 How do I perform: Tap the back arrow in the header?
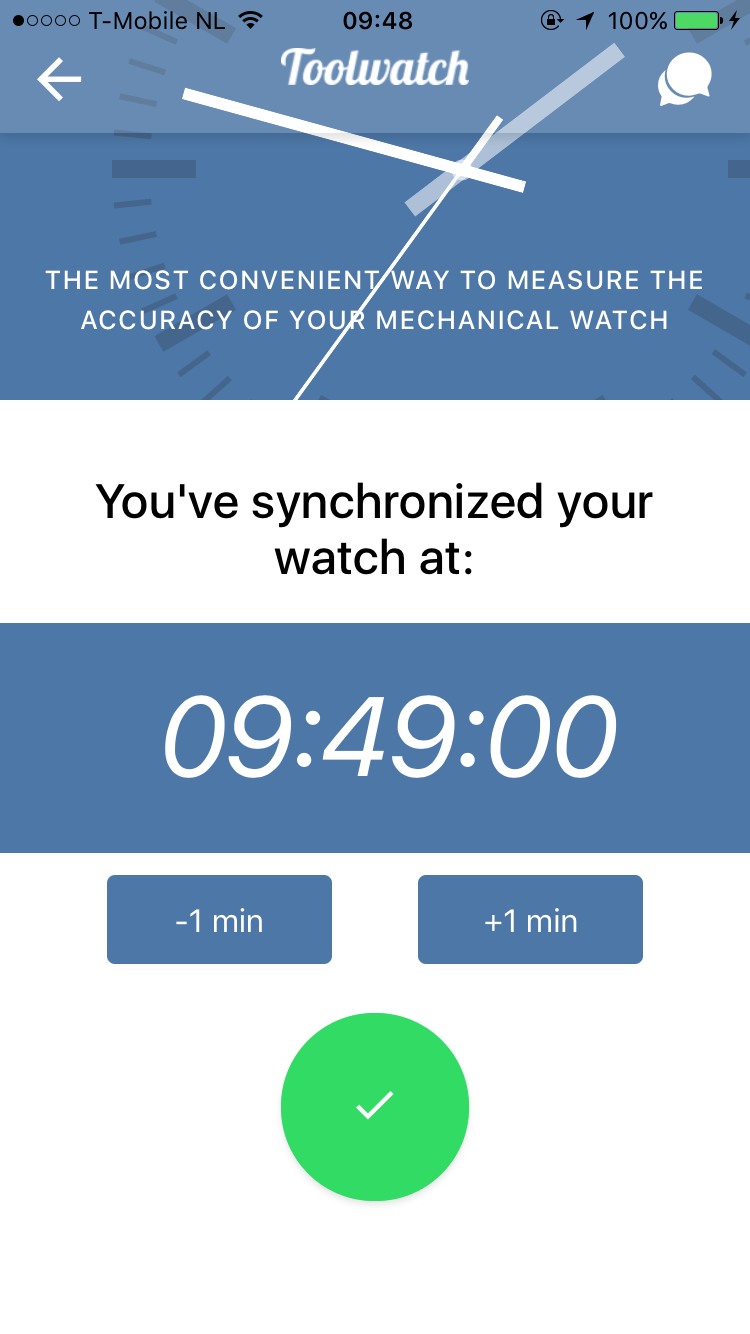point(59,79)
